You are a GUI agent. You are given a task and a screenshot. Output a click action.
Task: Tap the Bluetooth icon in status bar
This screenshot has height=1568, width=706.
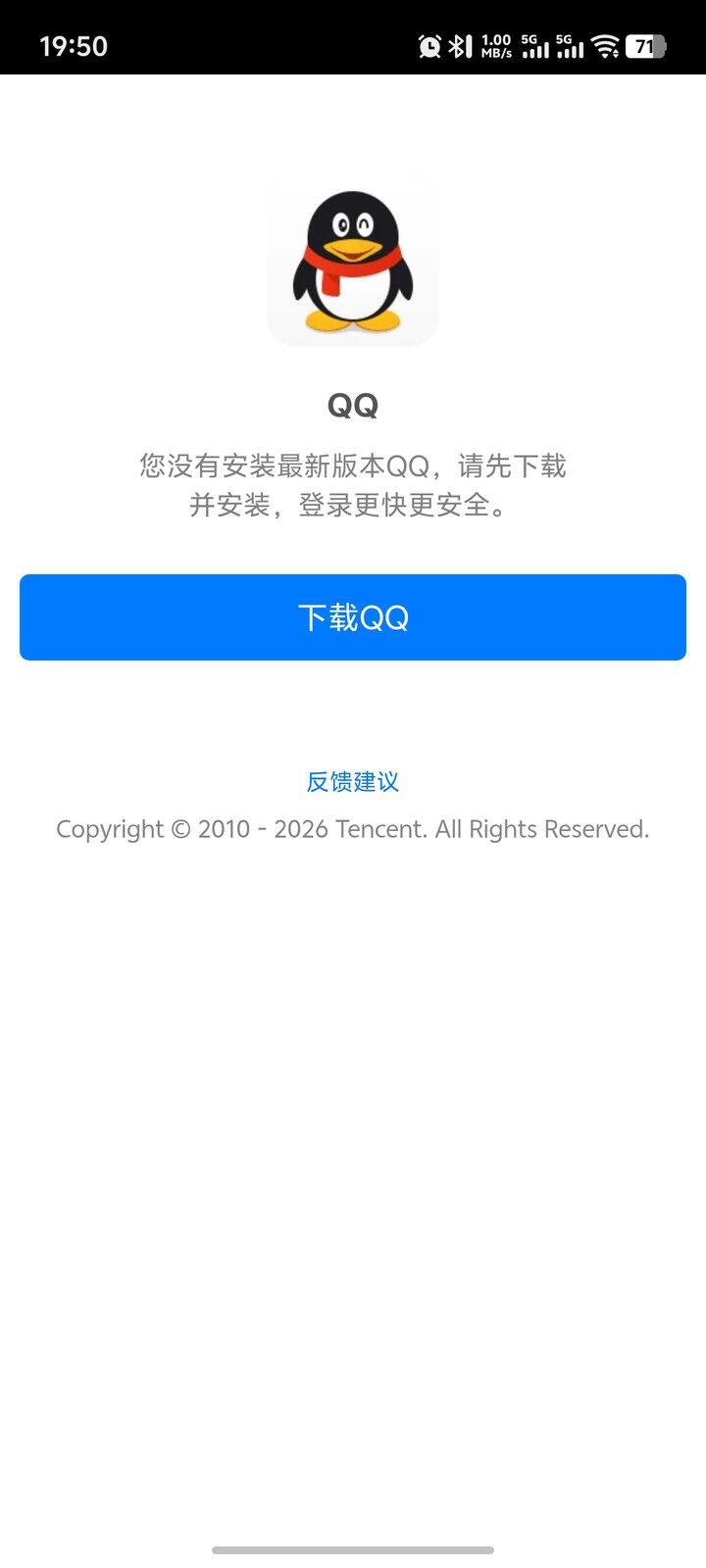pos(457,43)
